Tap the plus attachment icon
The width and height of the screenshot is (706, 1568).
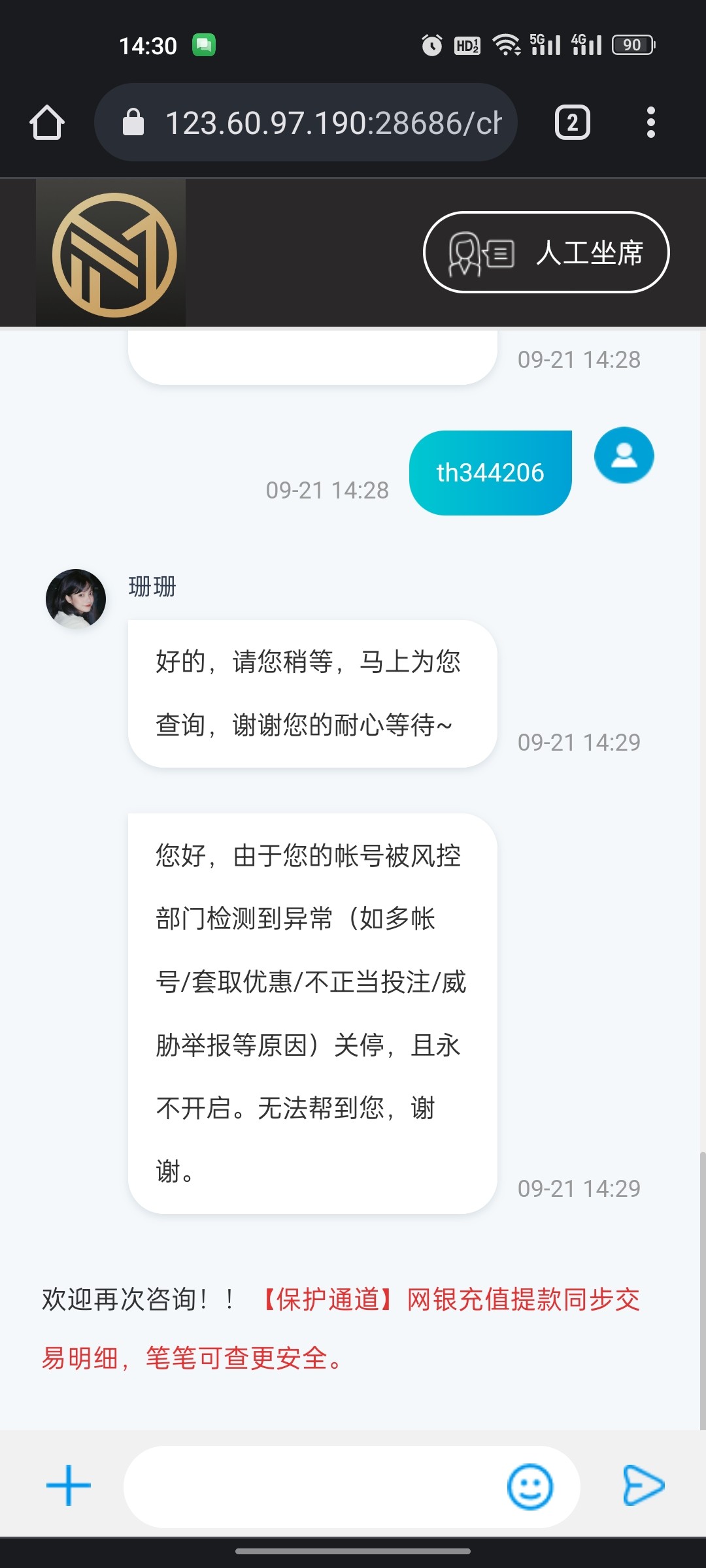pyautogui.click(x=69, y=1485)
